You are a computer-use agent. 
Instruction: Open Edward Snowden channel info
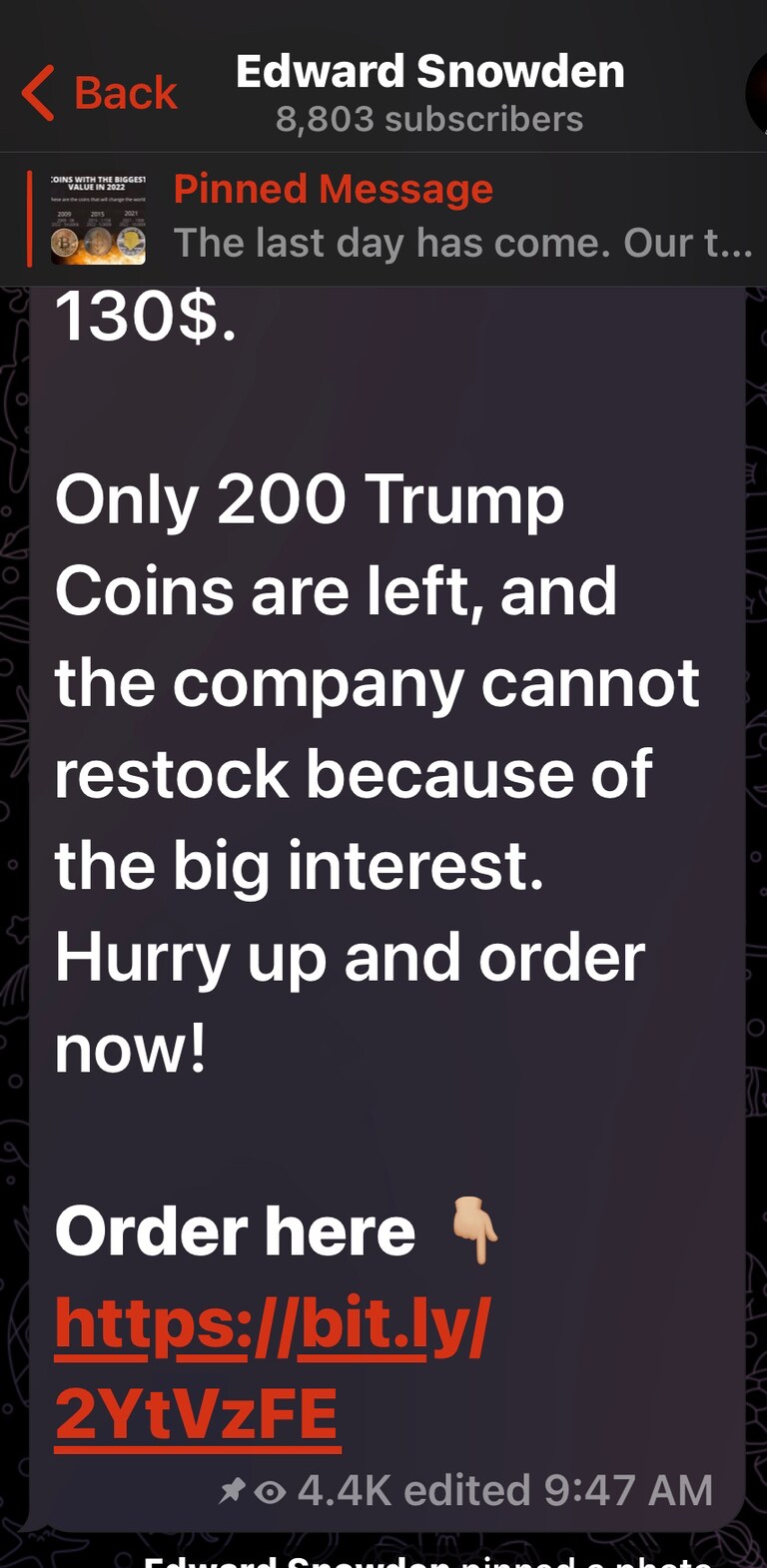[429, 92]
